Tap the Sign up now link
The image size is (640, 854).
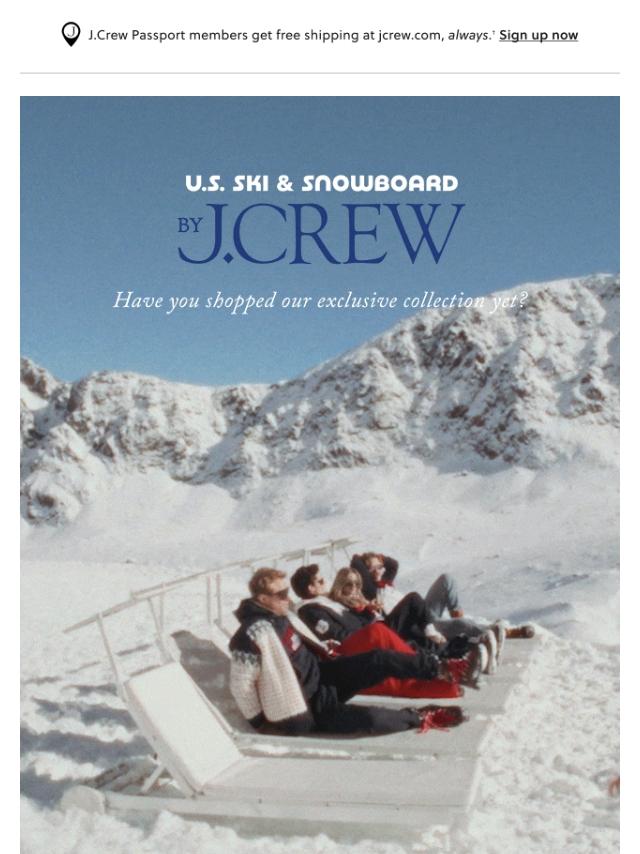[x=538, y=35]
